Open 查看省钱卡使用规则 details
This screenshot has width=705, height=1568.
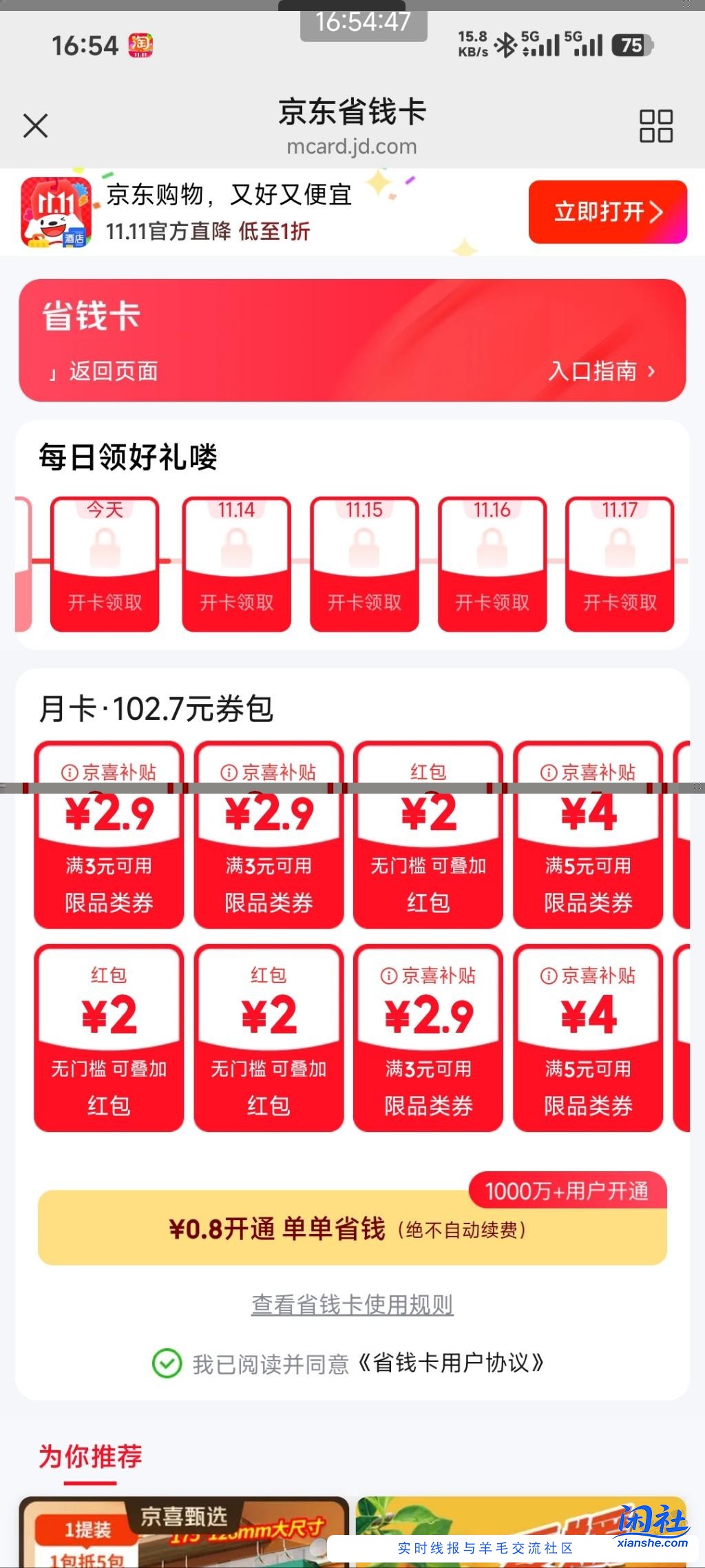point(352,1304)
